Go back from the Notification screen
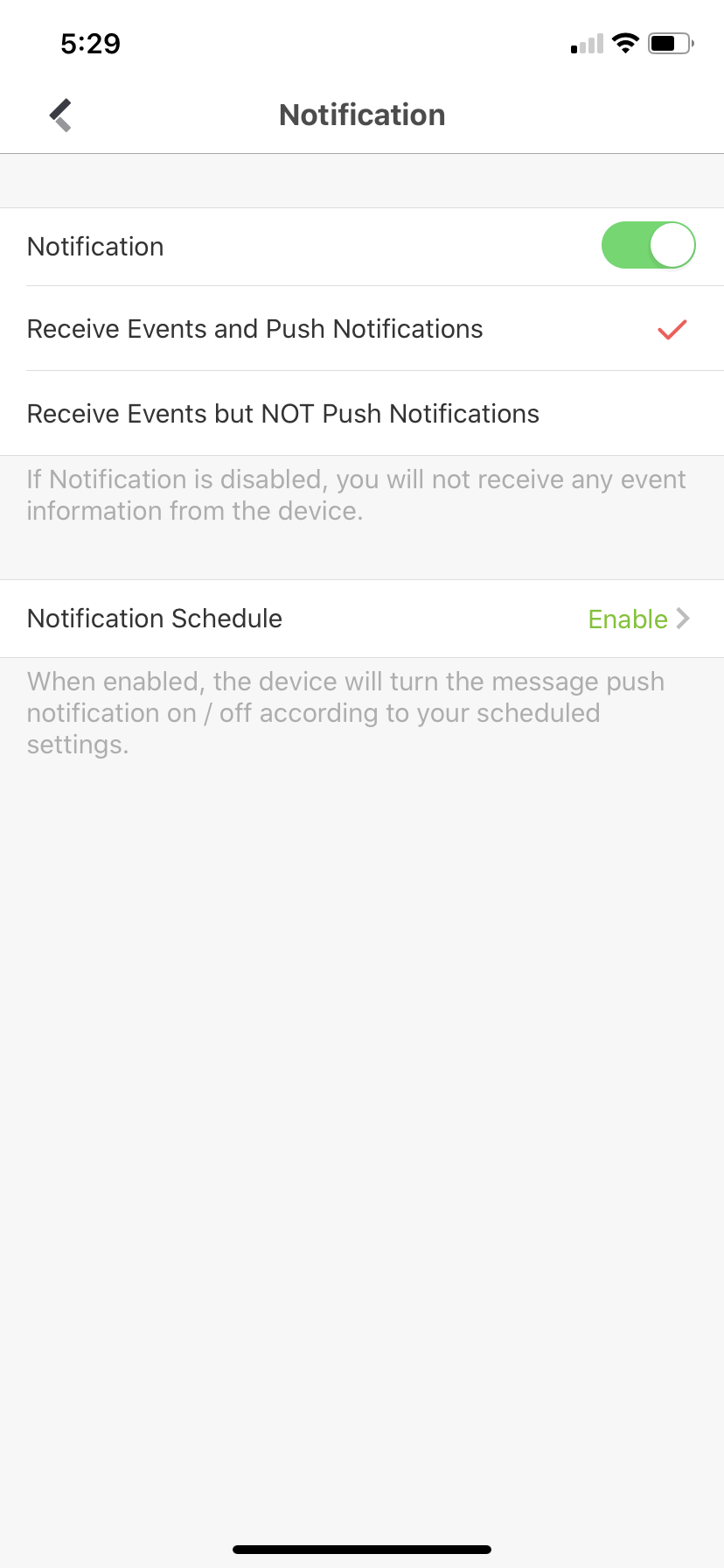The width and height of the screenshot is (724, 1568). tap(60, 115)
